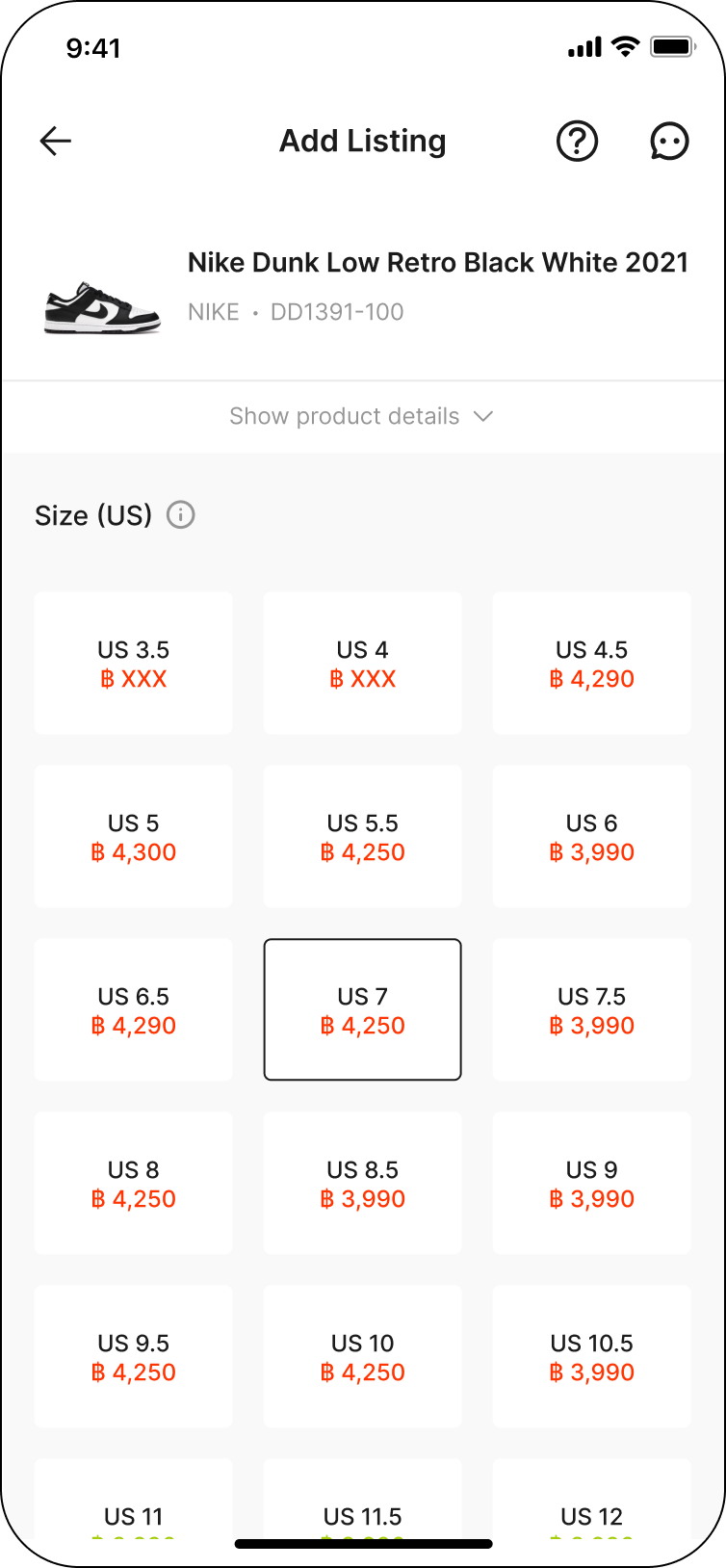Select size US 3.5
This screenshot has height=1568, width=726.
[134, 664]
